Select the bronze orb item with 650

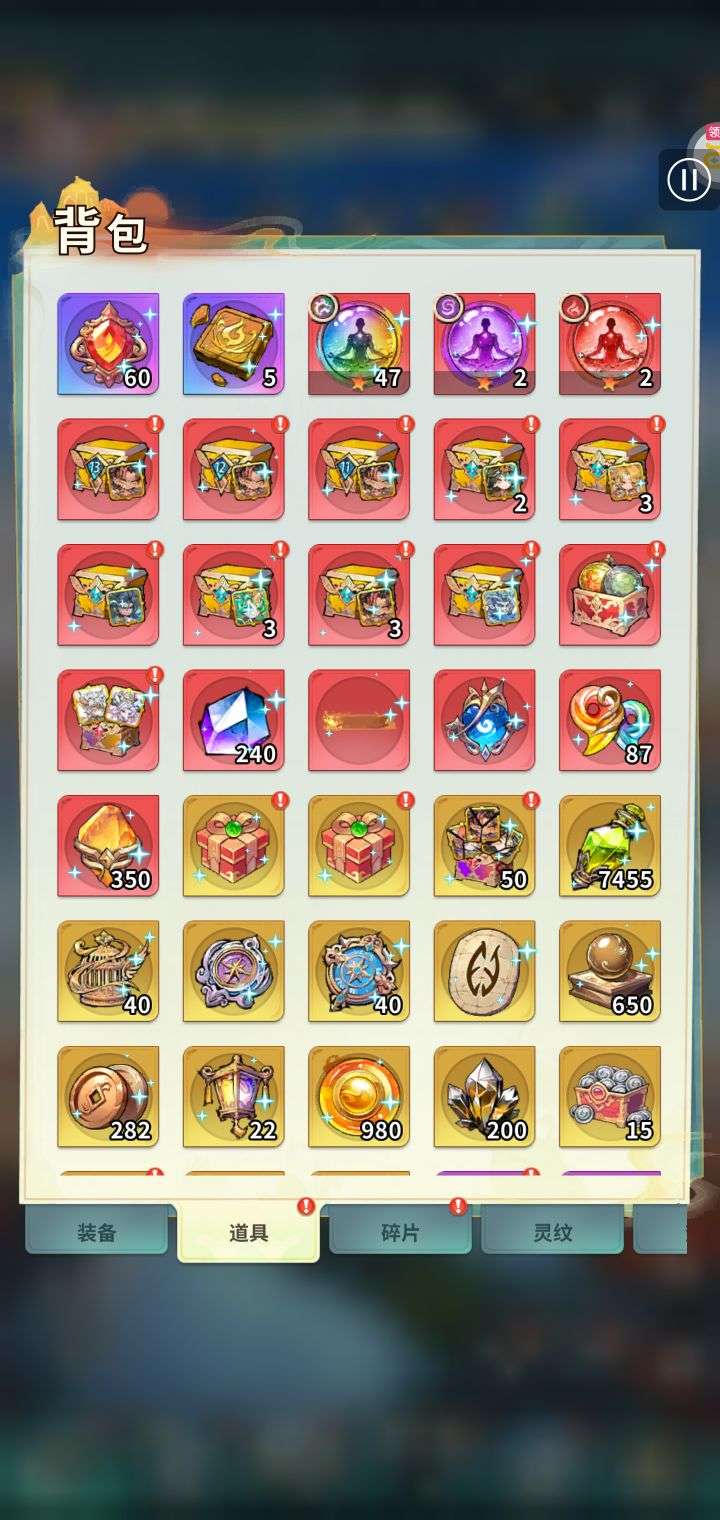(x=610, y=971)
